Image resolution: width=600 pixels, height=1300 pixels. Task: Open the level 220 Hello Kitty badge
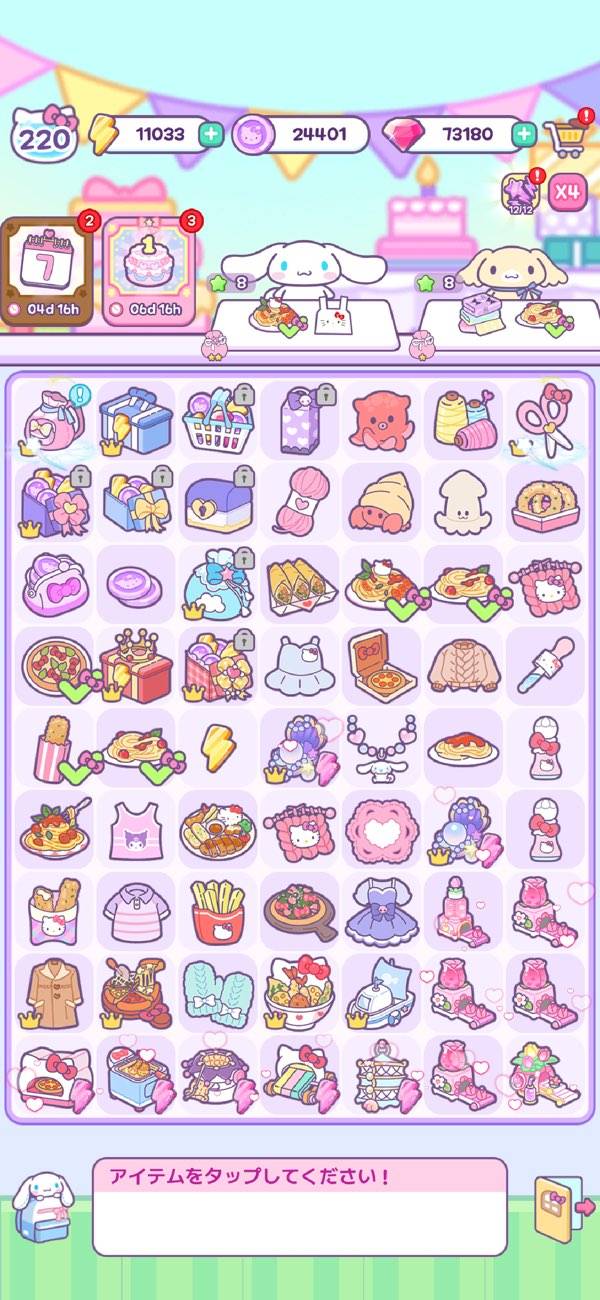tap(44, 135)
